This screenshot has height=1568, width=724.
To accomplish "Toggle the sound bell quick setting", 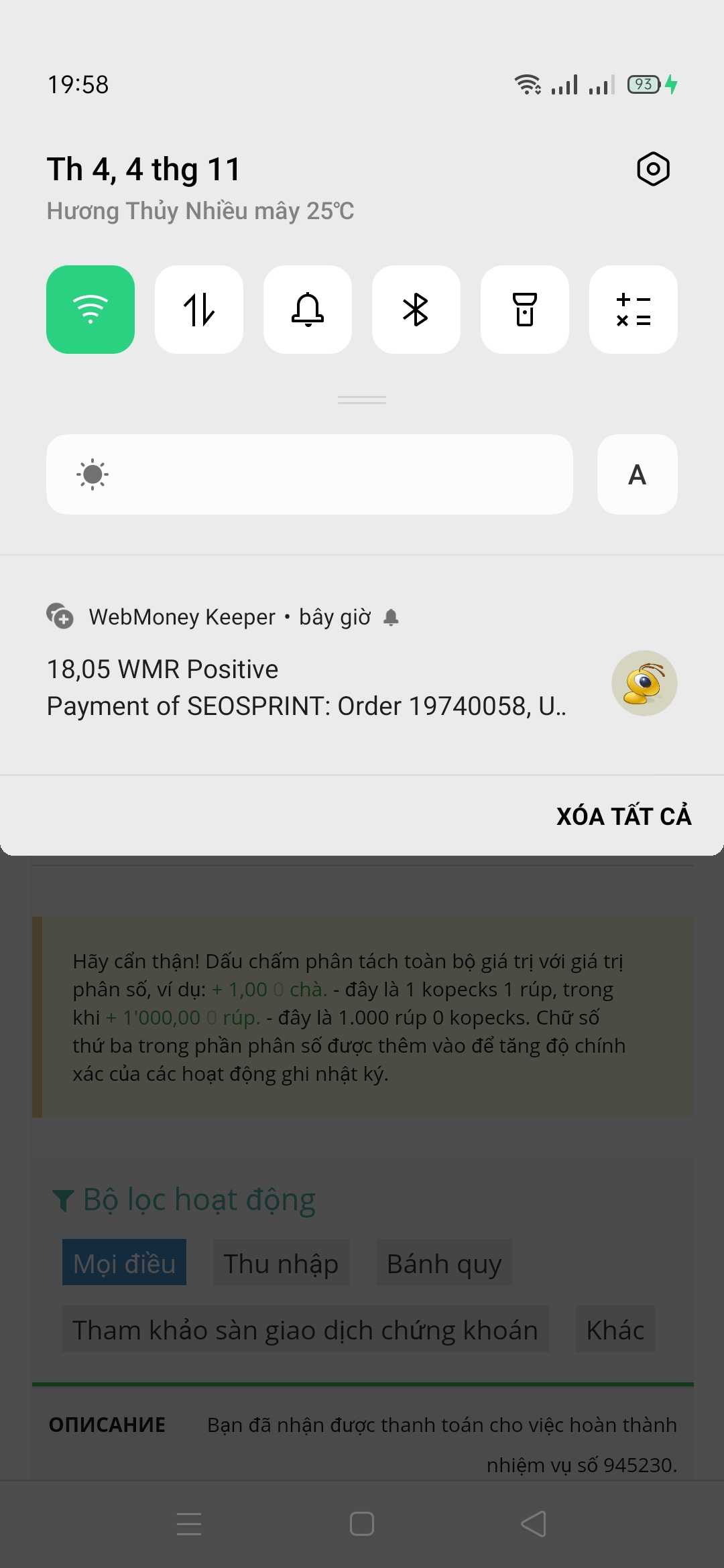I will (308, 310).
